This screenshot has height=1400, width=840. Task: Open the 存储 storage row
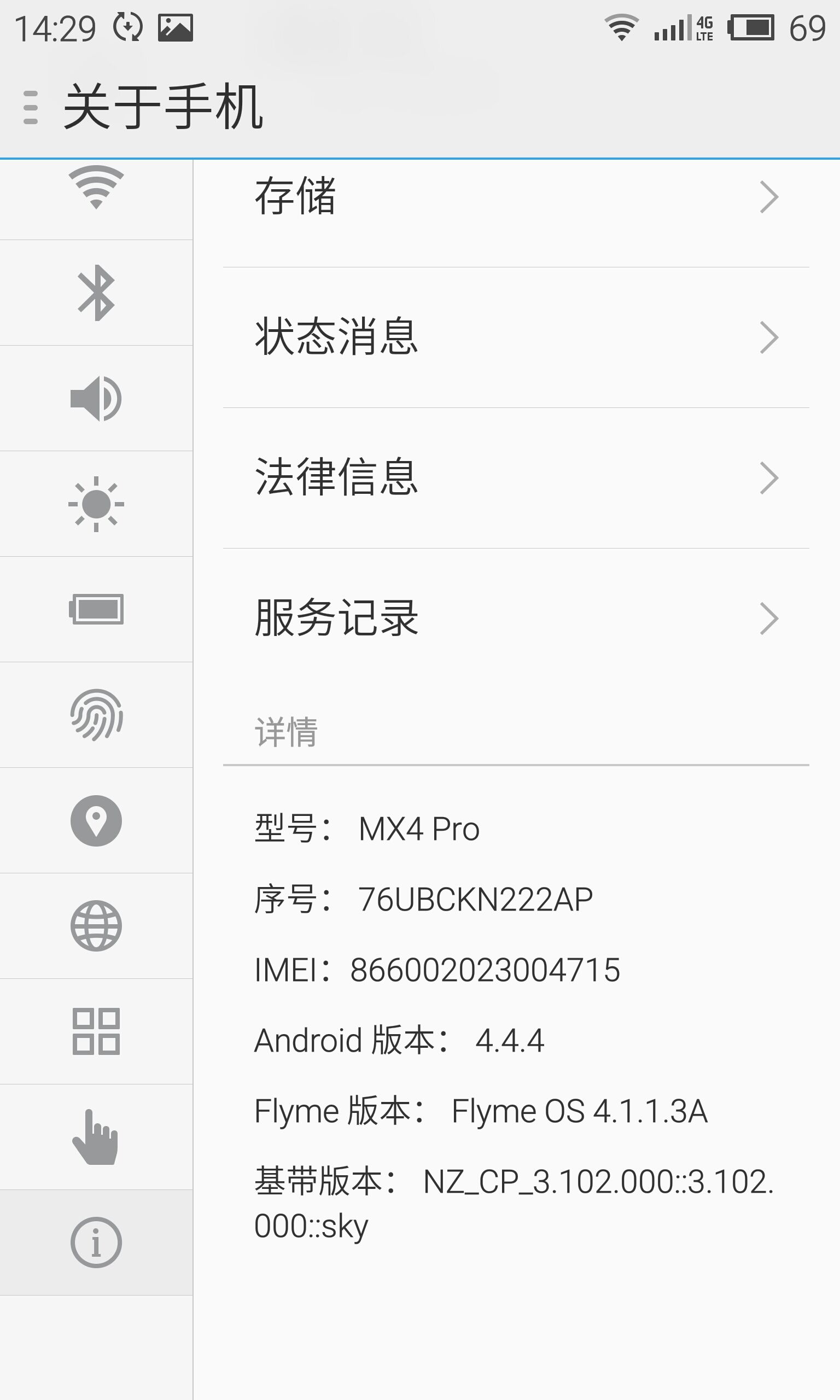pyautogui.click(x=515, y=197)
